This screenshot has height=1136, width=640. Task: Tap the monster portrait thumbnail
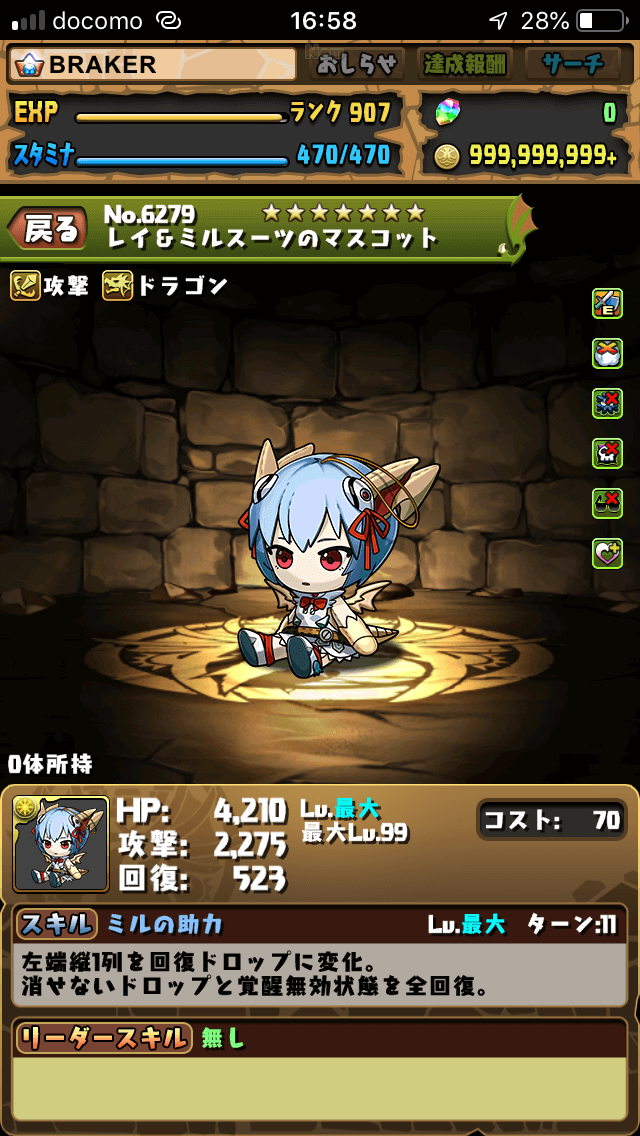pyautogui.click(x=61, y=844)
